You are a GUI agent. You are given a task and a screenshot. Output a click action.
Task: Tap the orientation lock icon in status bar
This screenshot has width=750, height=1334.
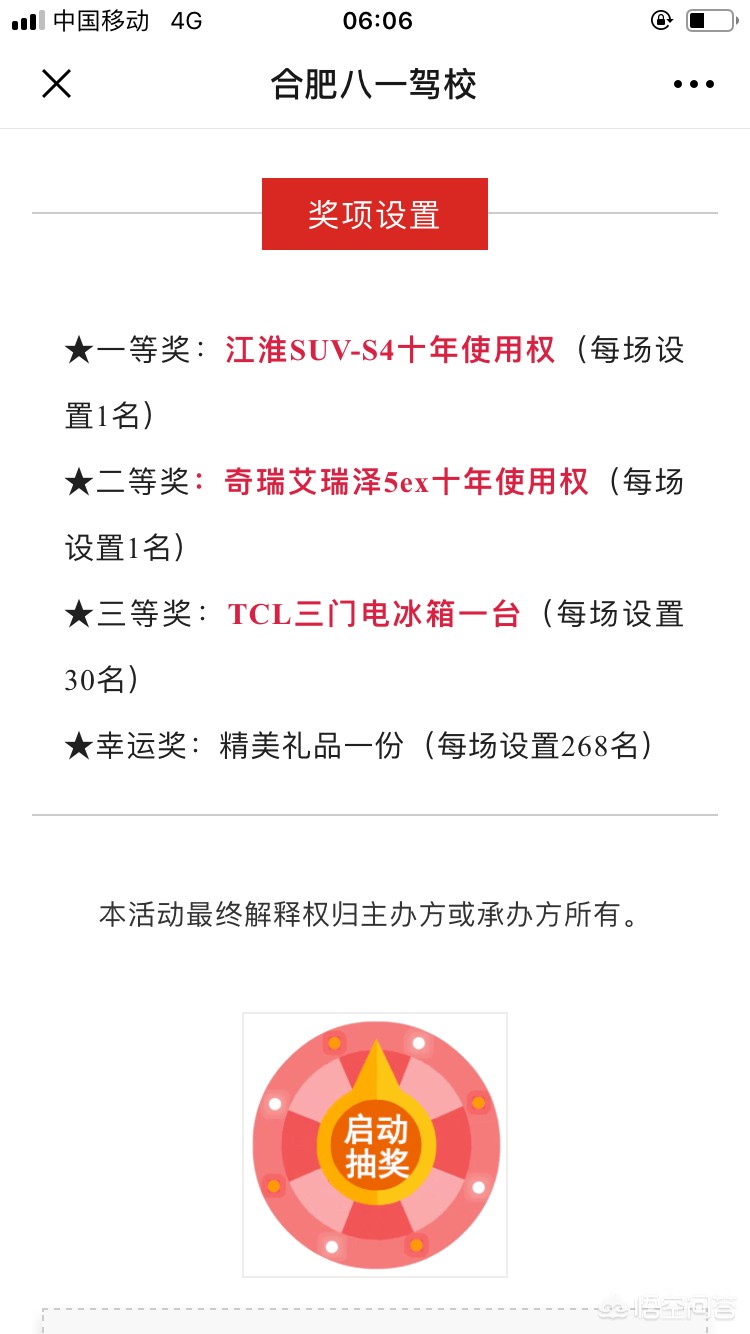(661, 20)
